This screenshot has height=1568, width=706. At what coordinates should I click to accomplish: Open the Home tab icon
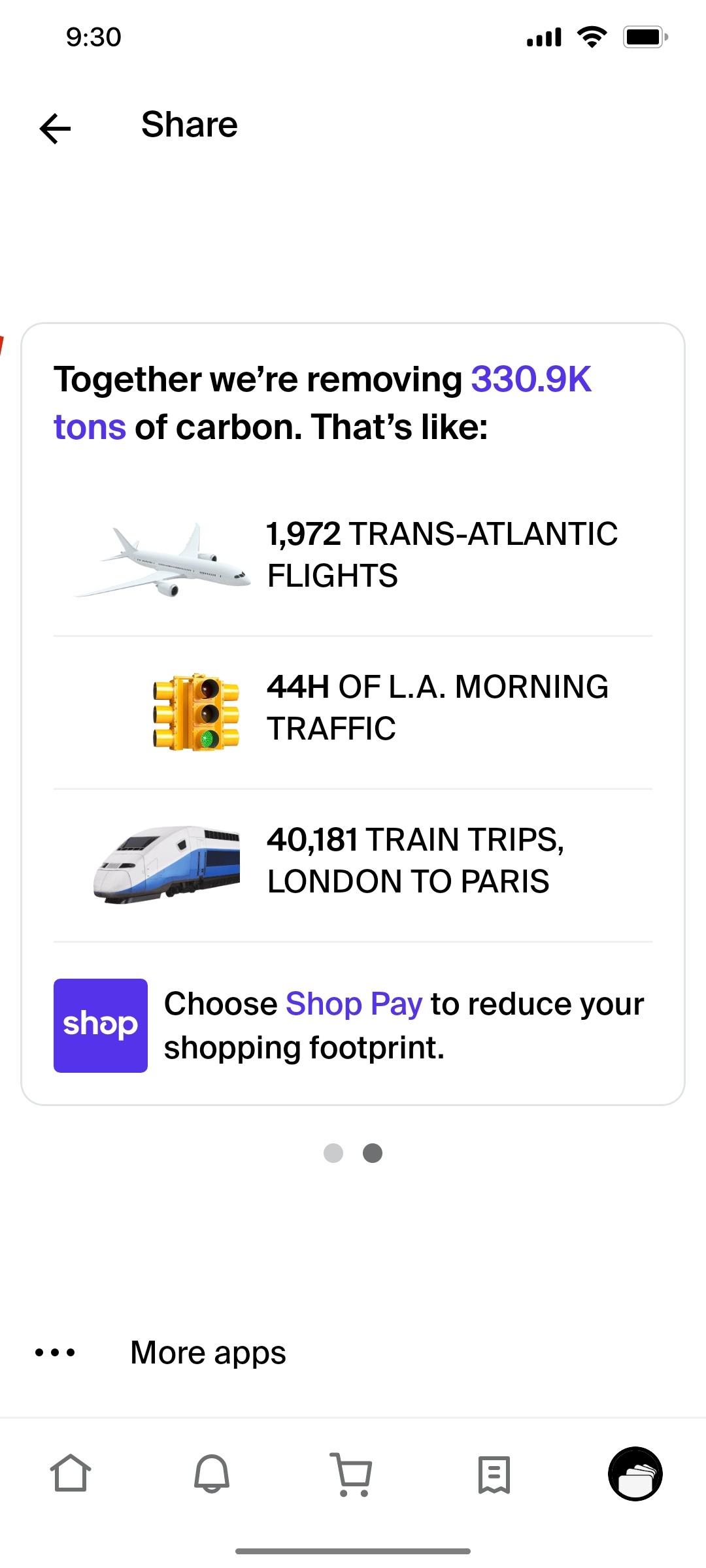[x=72, y=1473]
